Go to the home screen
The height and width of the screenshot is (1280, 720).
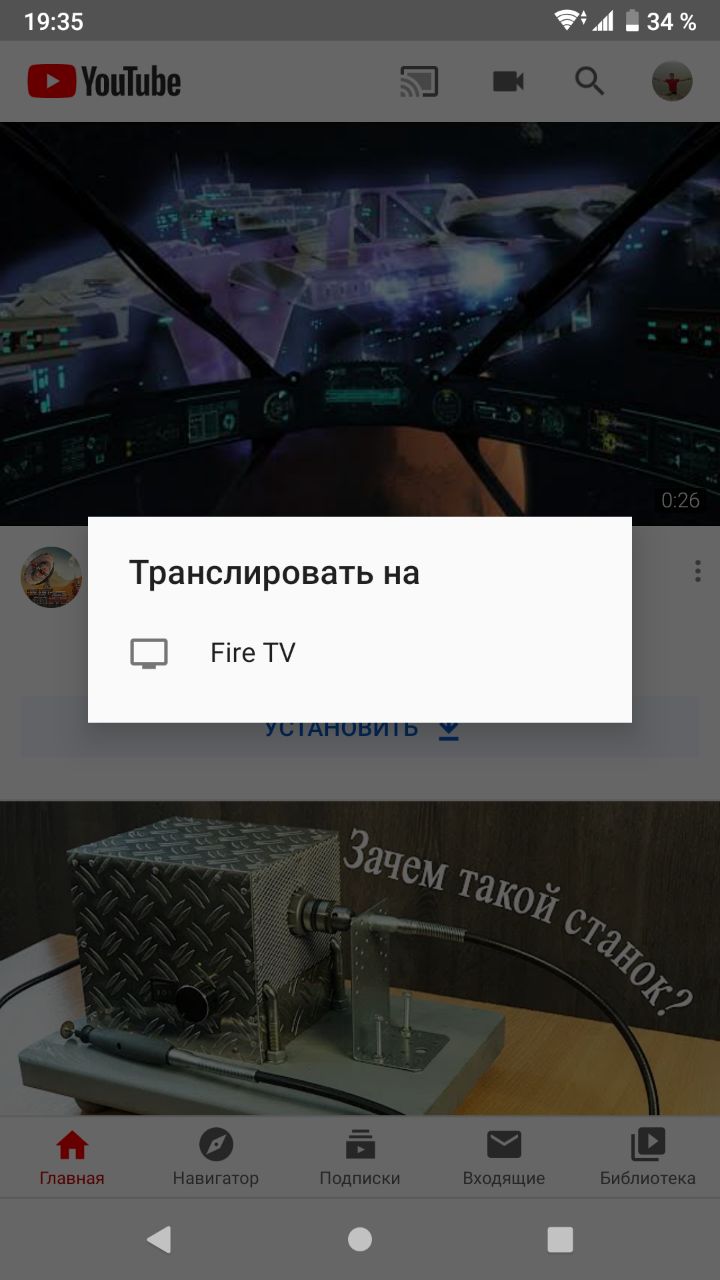[x=360, y=1240]
